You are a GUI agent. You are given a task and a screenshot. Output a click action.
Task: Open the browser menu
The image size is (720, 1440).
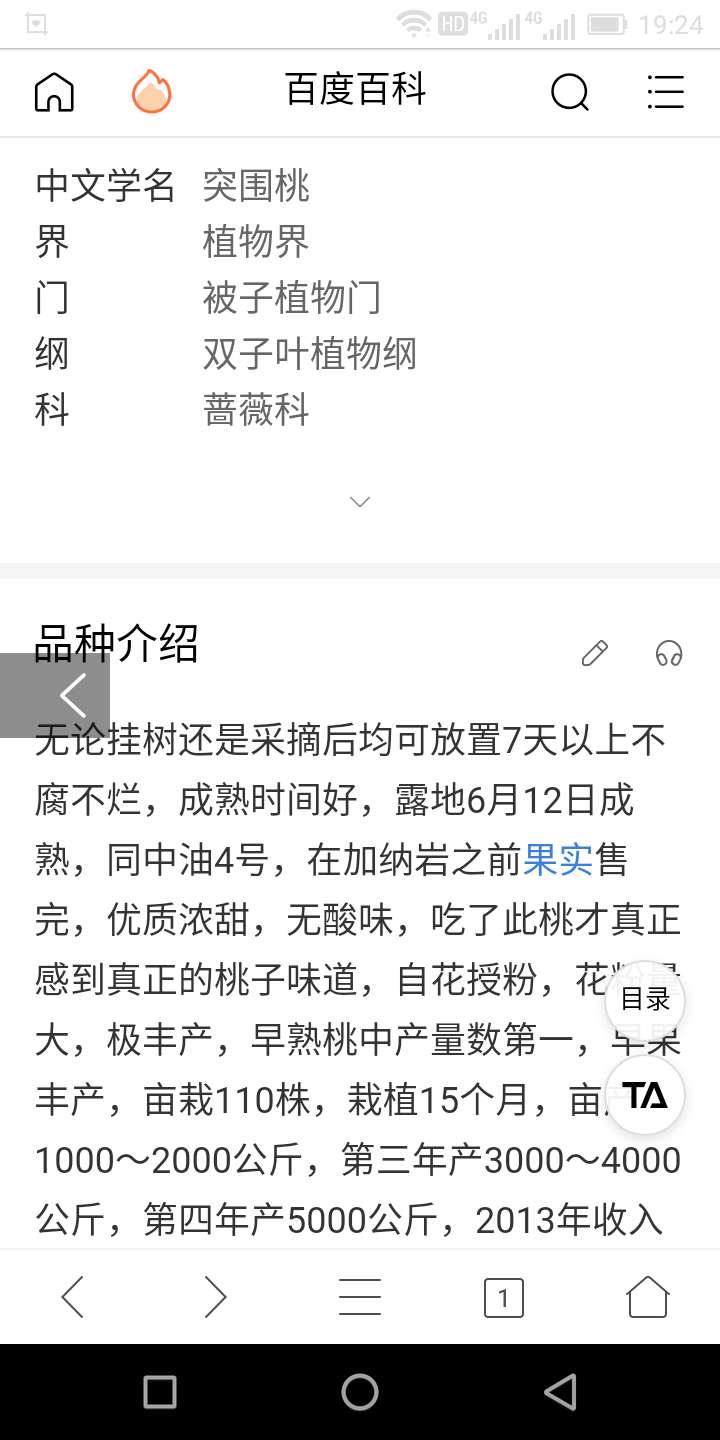[x=360, y=1297]
